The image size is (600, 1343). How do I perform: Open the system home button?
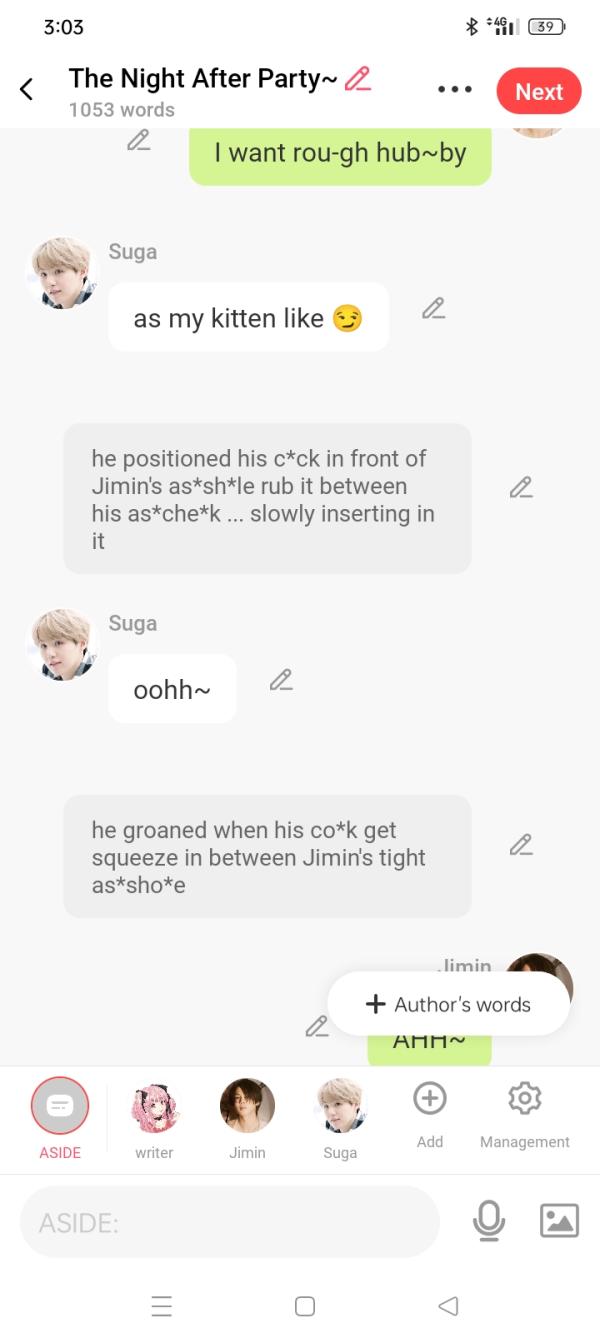[305, 1306]
